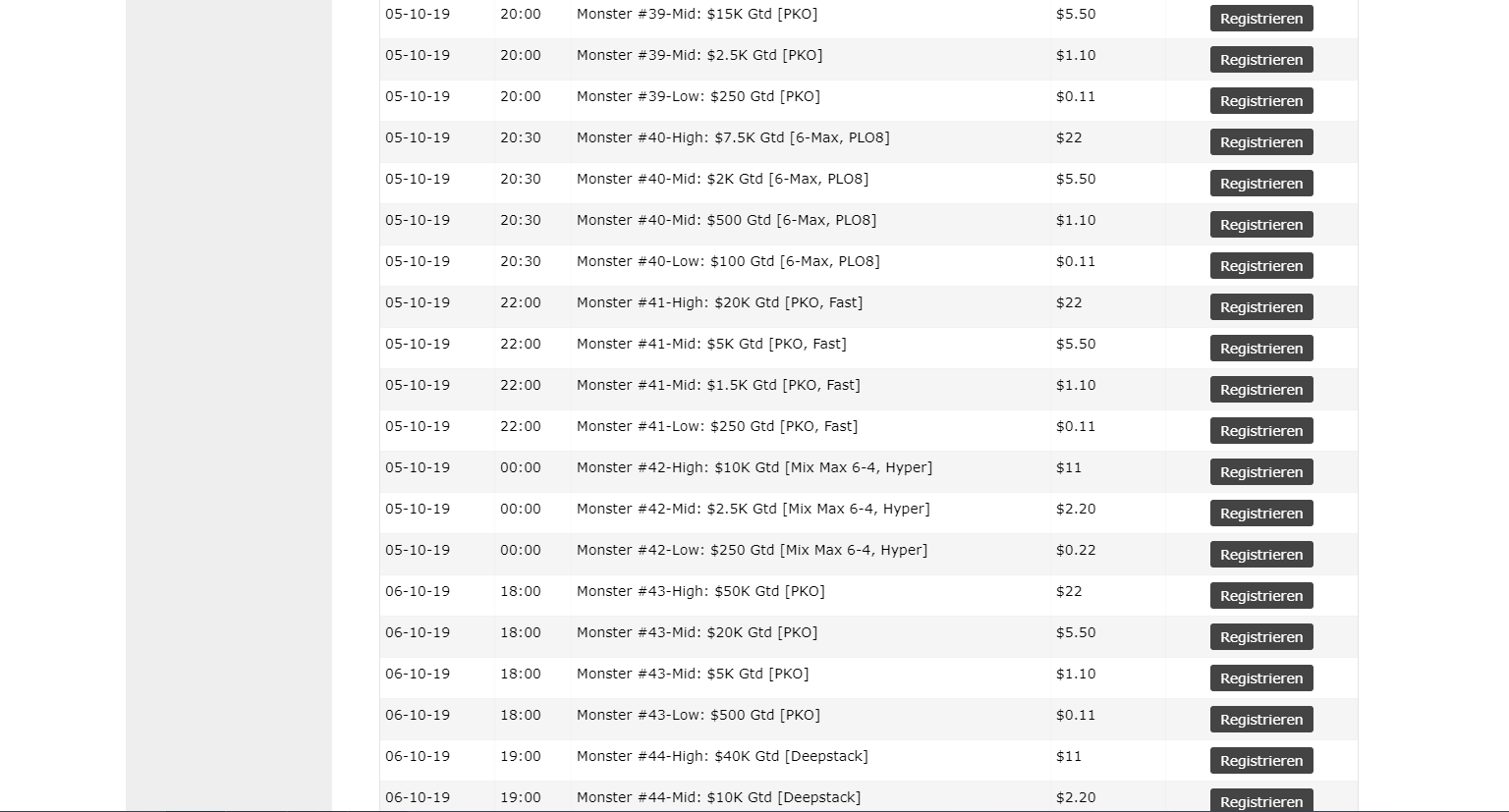Image resolution: width=1509 pixels, height=812 pixels.
Task: Register for Monster #43-High $50K Gtd
Action: pyautogui.click(x=1261, y=596)
